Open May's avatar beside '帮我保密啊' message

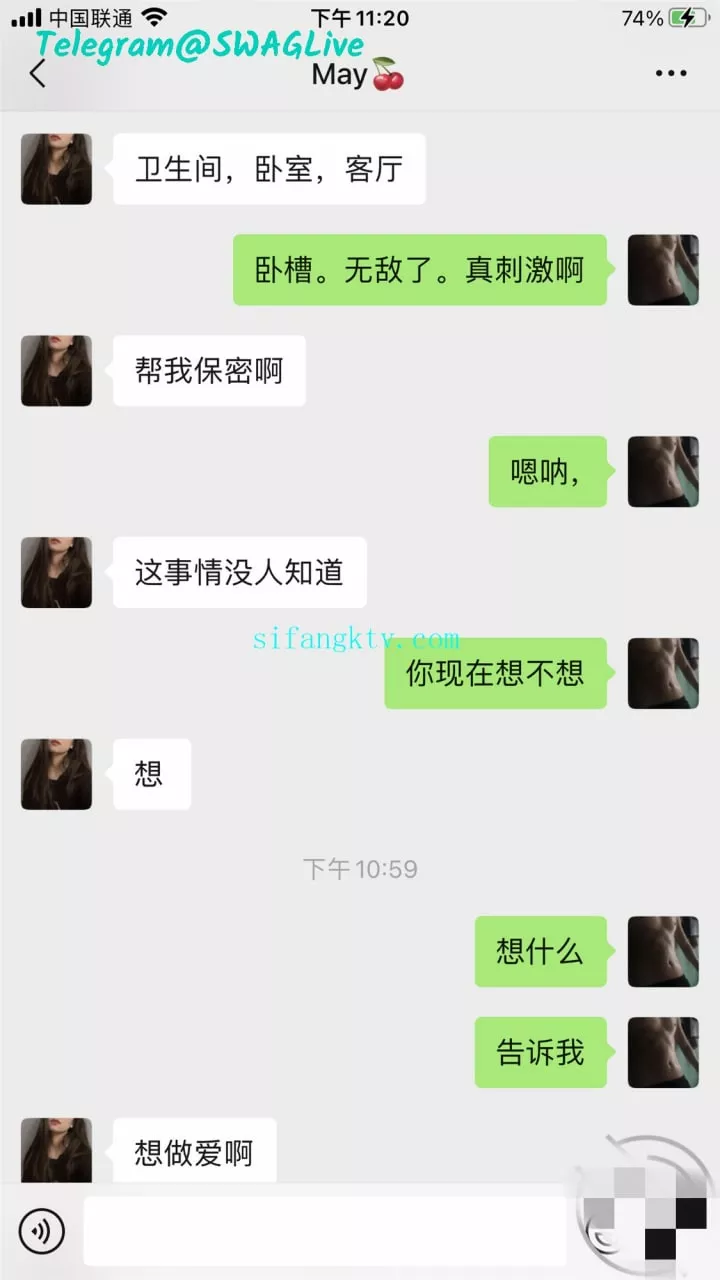coord(56,371)
